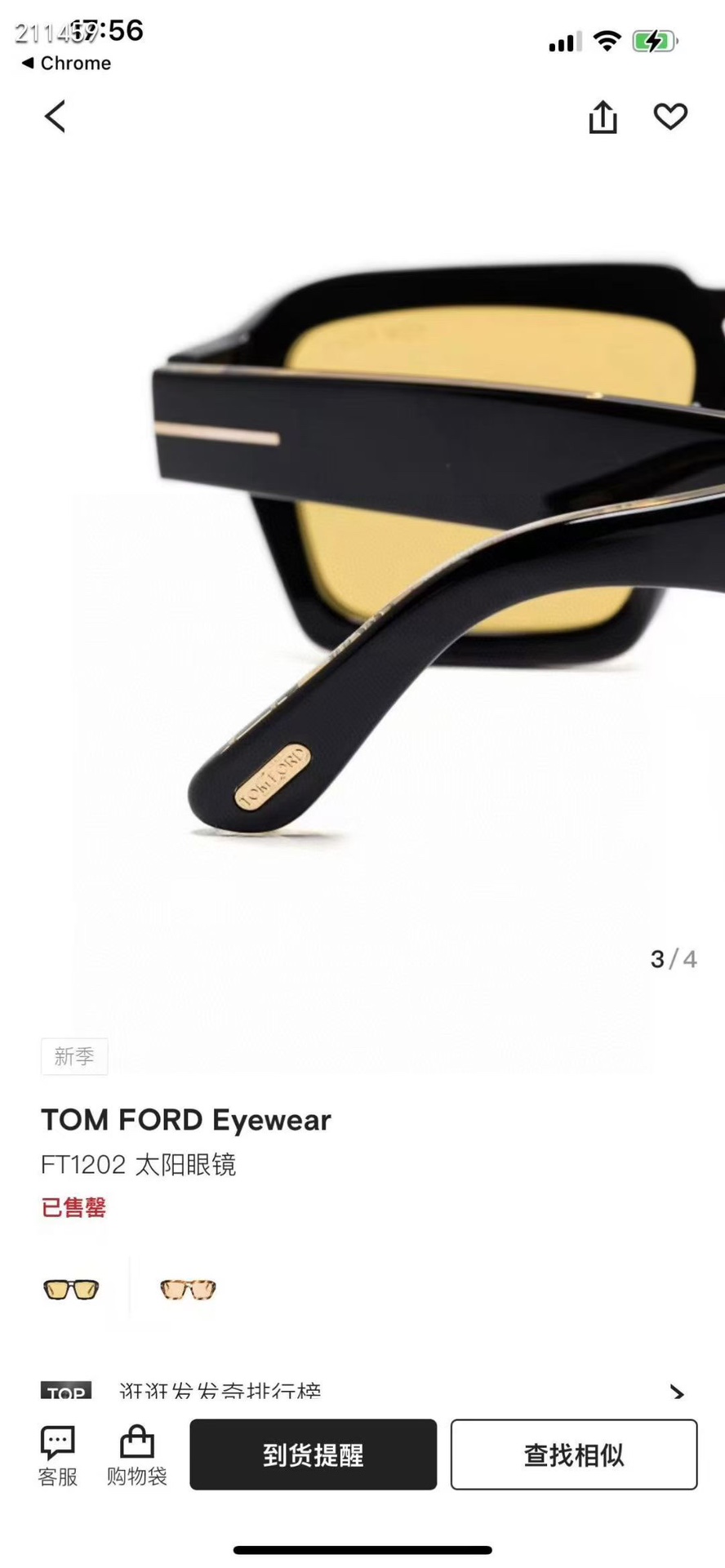The height and width of the screenshot is (1568, 725).
Task: Open the 购物袋 shopping bag
Action: 136,1455
